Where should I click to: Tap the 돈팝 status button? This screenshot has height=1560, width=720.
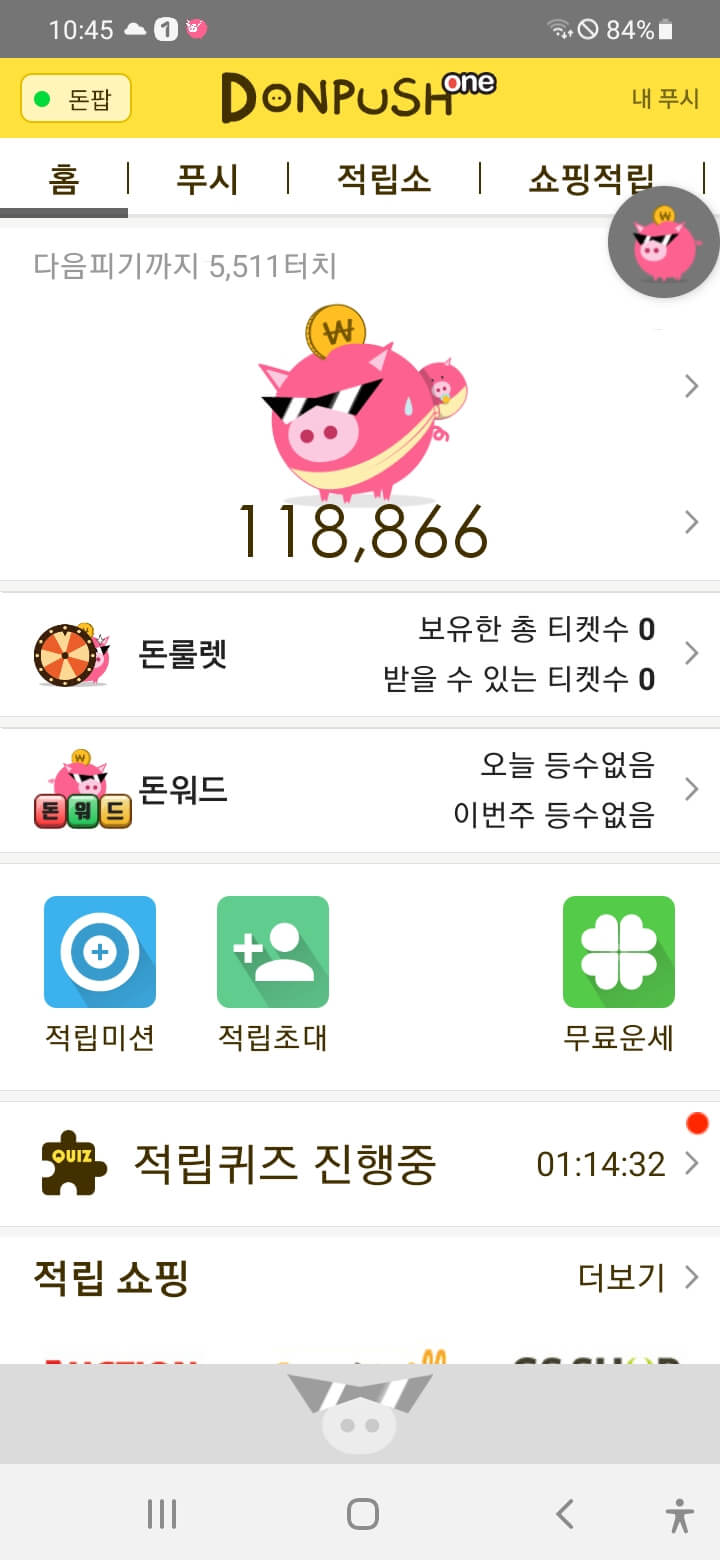coord(76,98)
